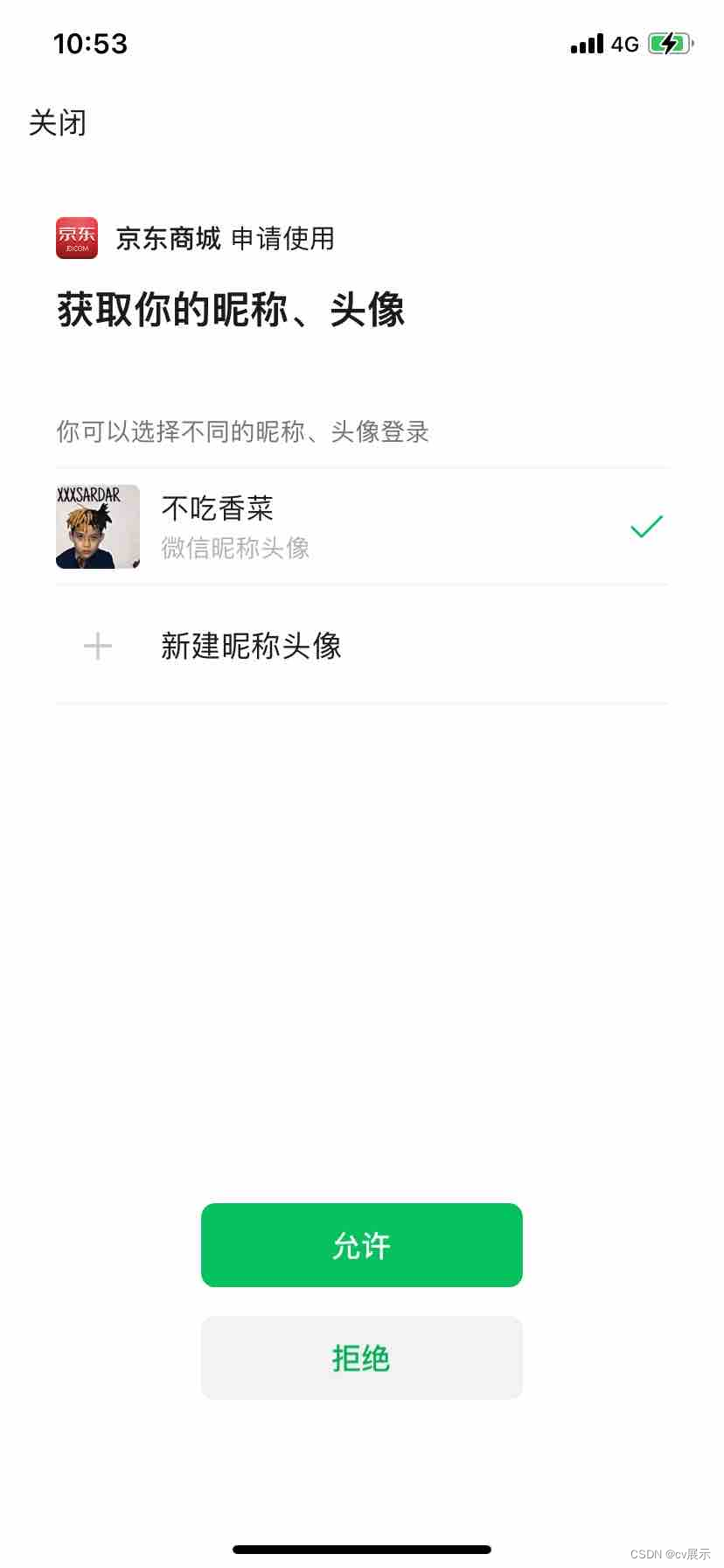Expand 新建昵称头像 to add new profile

[251, 646]
